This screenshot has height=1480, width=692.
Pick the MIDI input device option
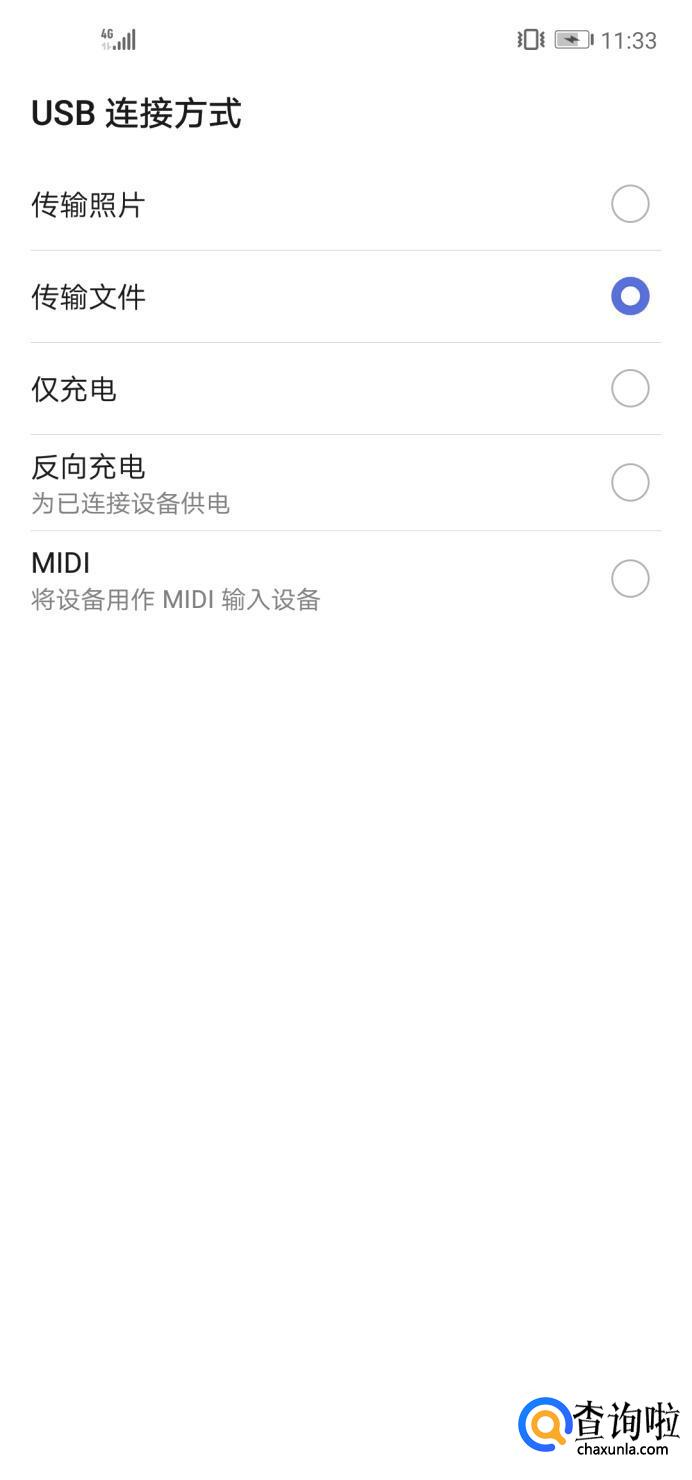pos(630,579)
